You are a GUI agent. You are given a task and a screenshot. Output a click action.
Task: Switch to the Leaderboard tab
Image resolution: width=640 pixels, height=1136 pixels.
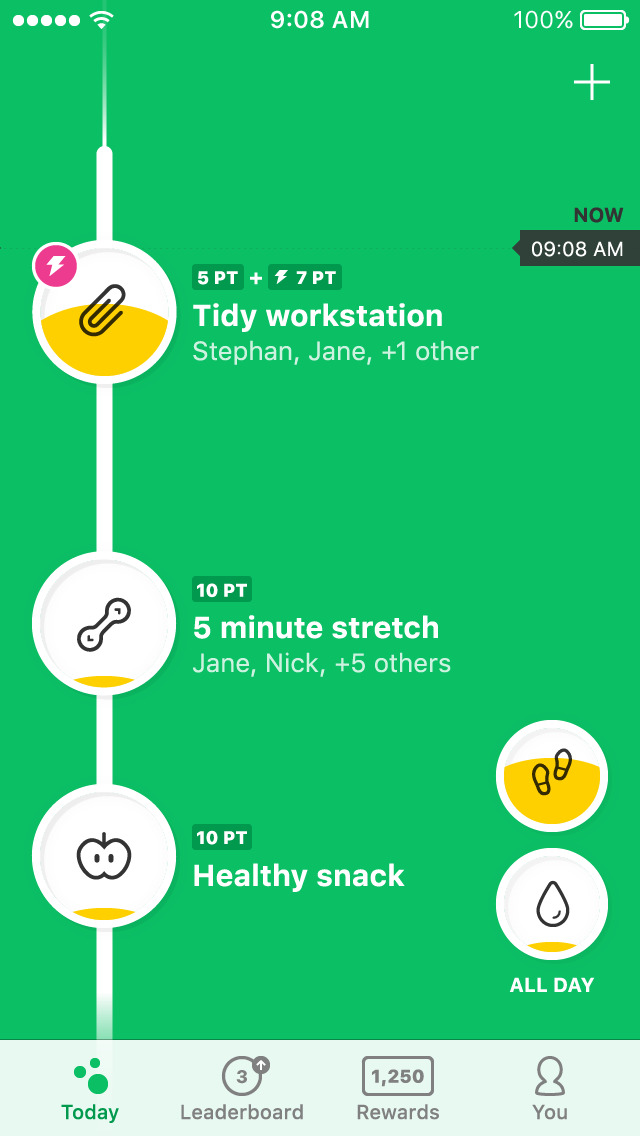point(242,1089)
